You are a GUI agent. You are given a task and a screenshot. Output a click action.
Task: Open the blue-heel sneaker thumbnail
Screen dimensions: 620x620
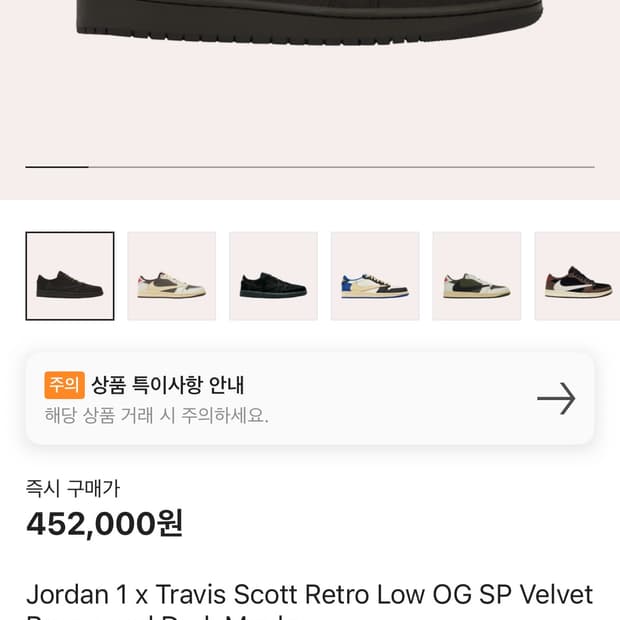click(x=375, y=276)
